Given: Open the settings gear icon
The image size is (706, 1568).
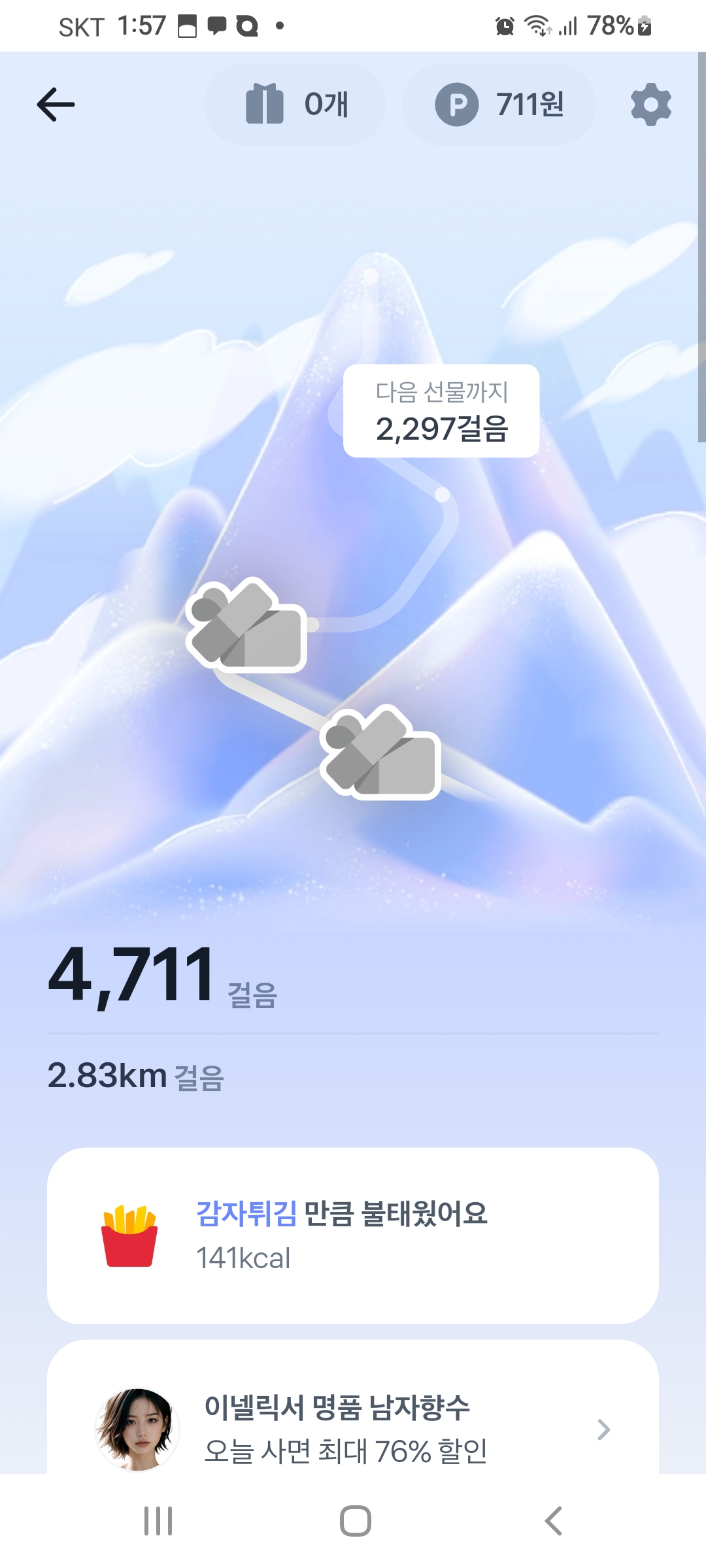Looking at the screenshot, I should point(650,105).
